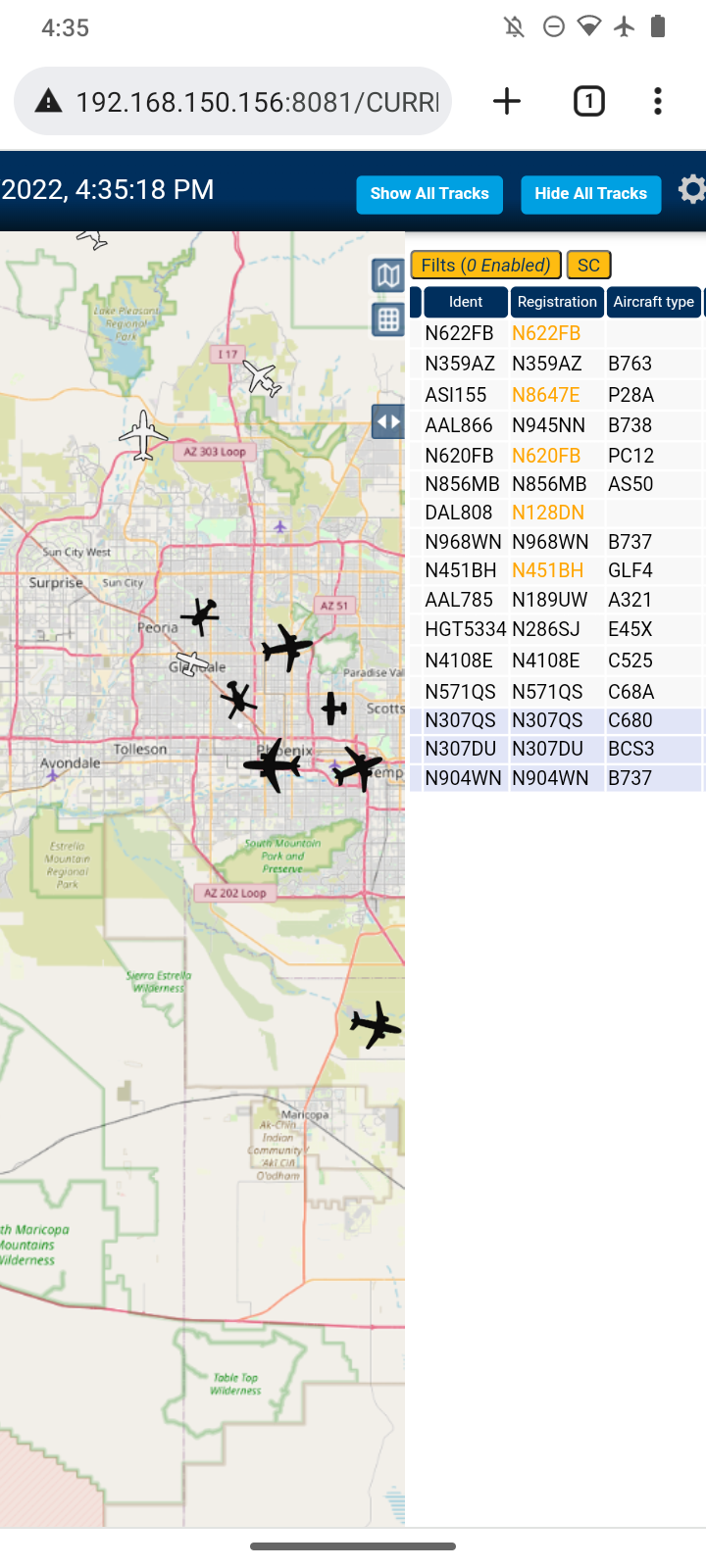The height and width of the screenshot is (1568, 706).
Task: Open Chrome overflow menu
Action: tap(658, 101)
